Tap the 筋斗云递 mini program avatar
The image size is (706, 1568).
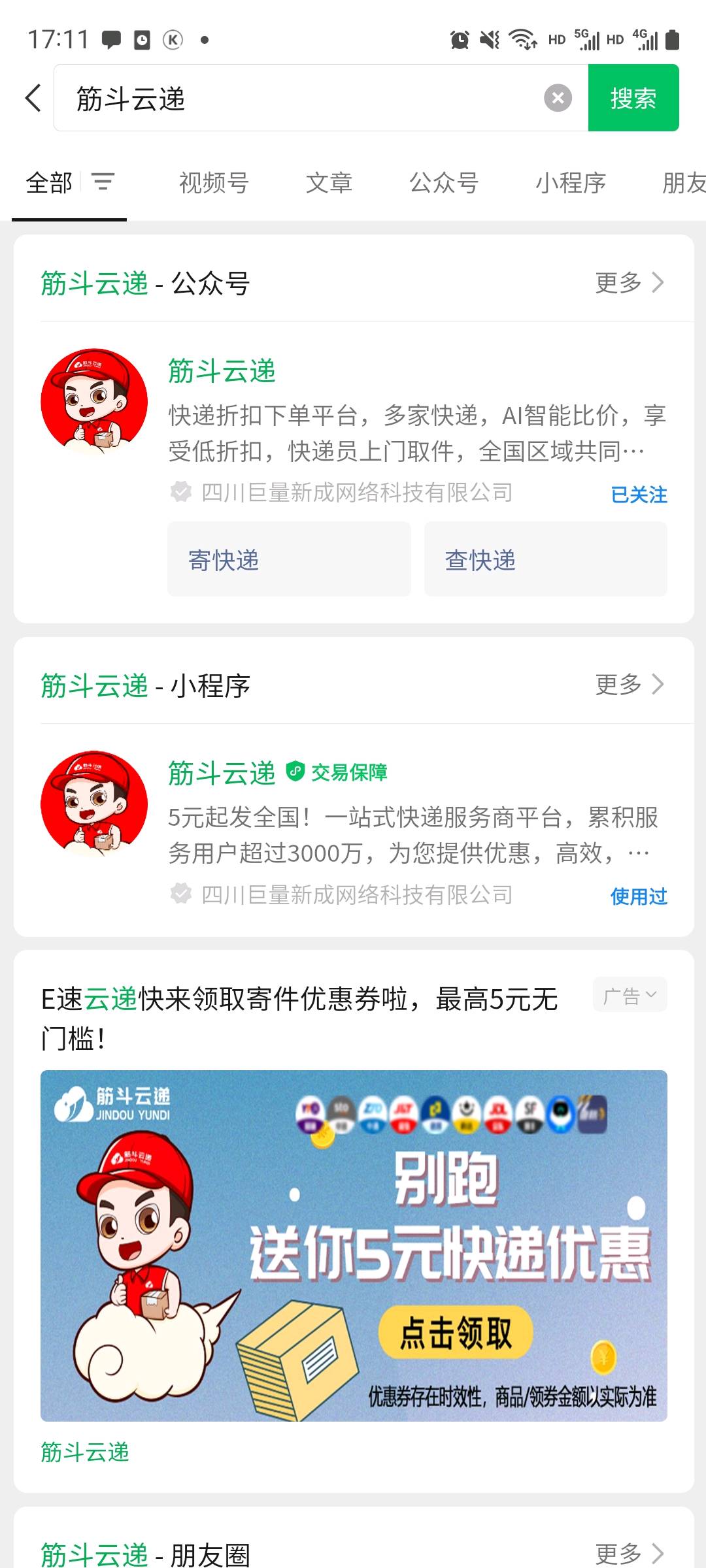(95, 805)
